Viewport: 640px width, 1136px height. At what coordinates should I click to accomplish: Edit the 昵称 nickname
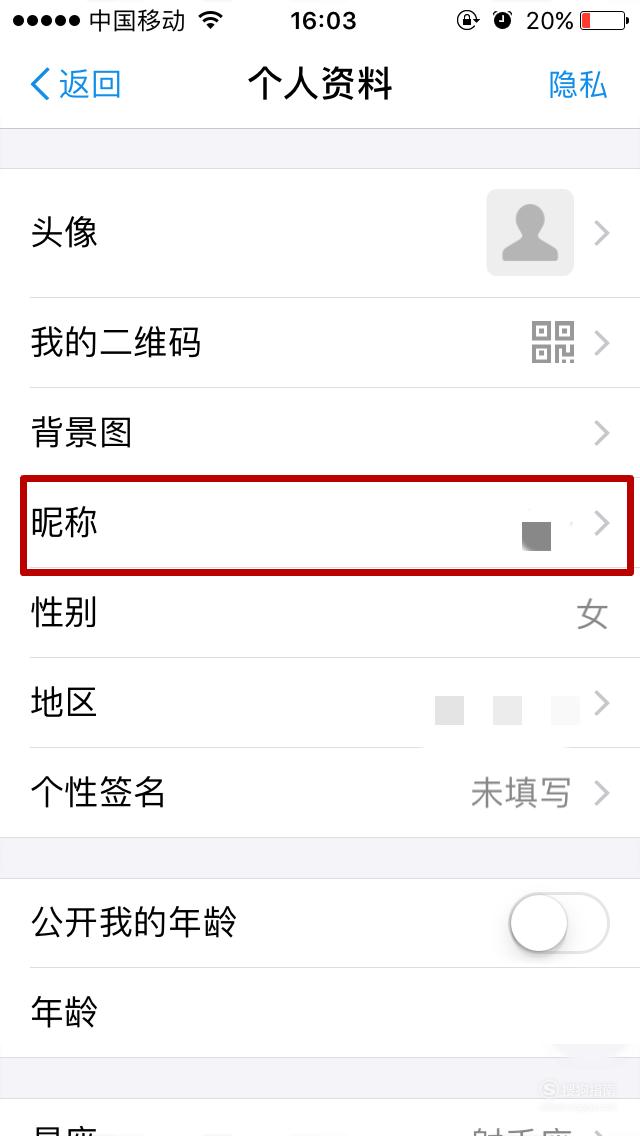pyautogui.click(x=320, y=523)
